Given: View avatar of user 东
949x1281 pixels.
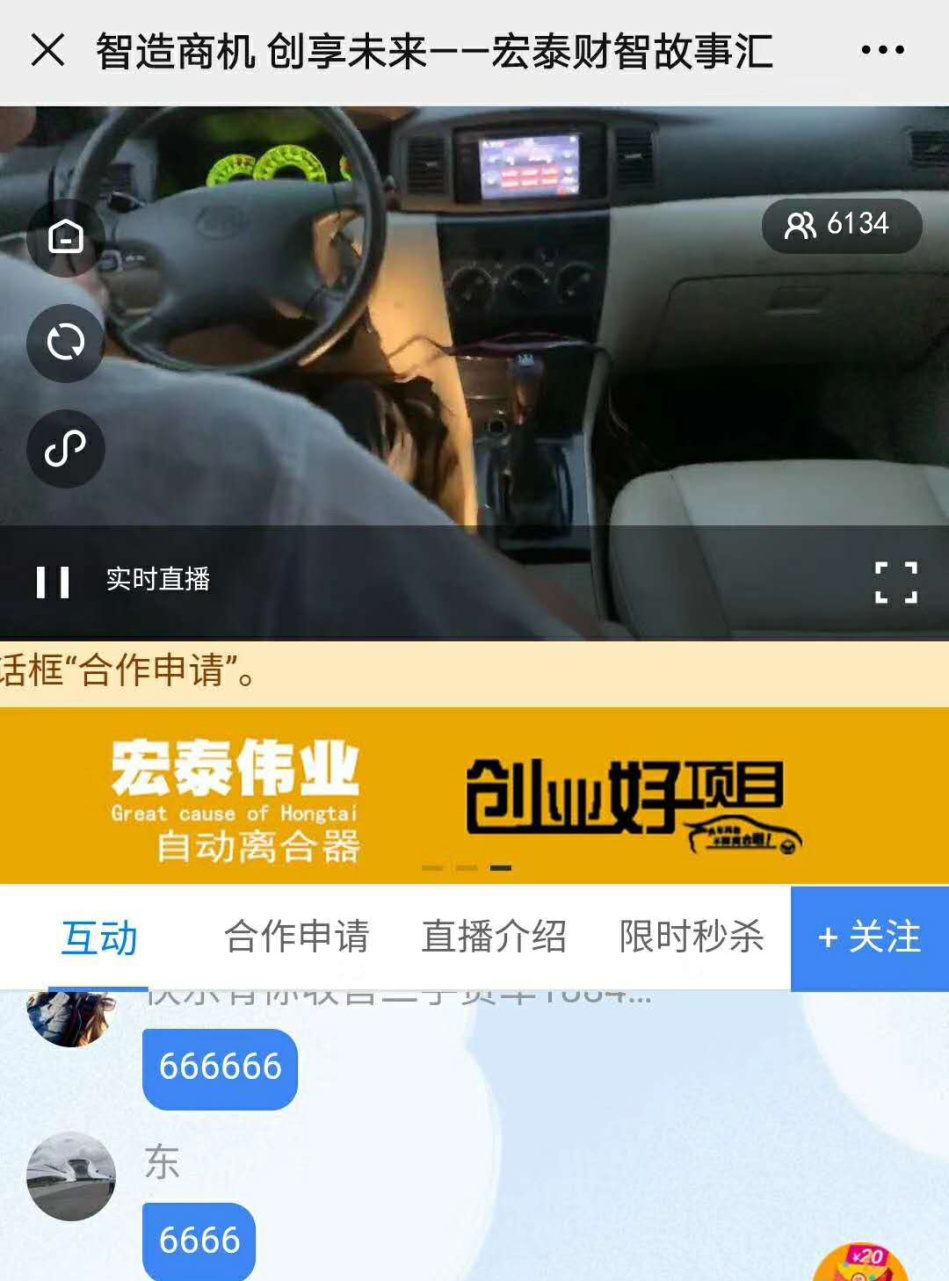Looking at the screenshot, I should click(x=71, y=1176).
